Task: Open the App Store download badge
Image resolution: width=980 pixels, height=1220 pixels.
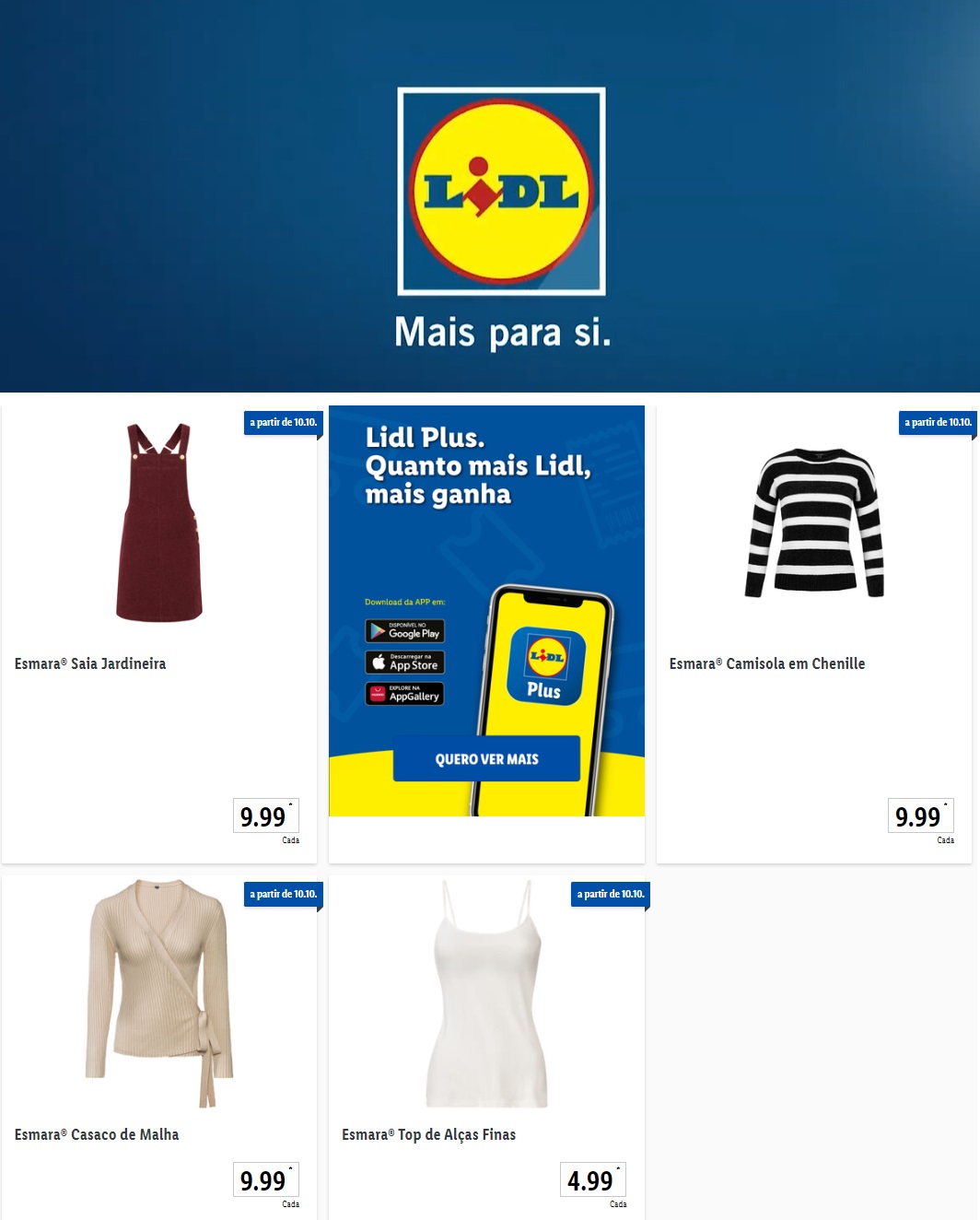Action: 405,663
